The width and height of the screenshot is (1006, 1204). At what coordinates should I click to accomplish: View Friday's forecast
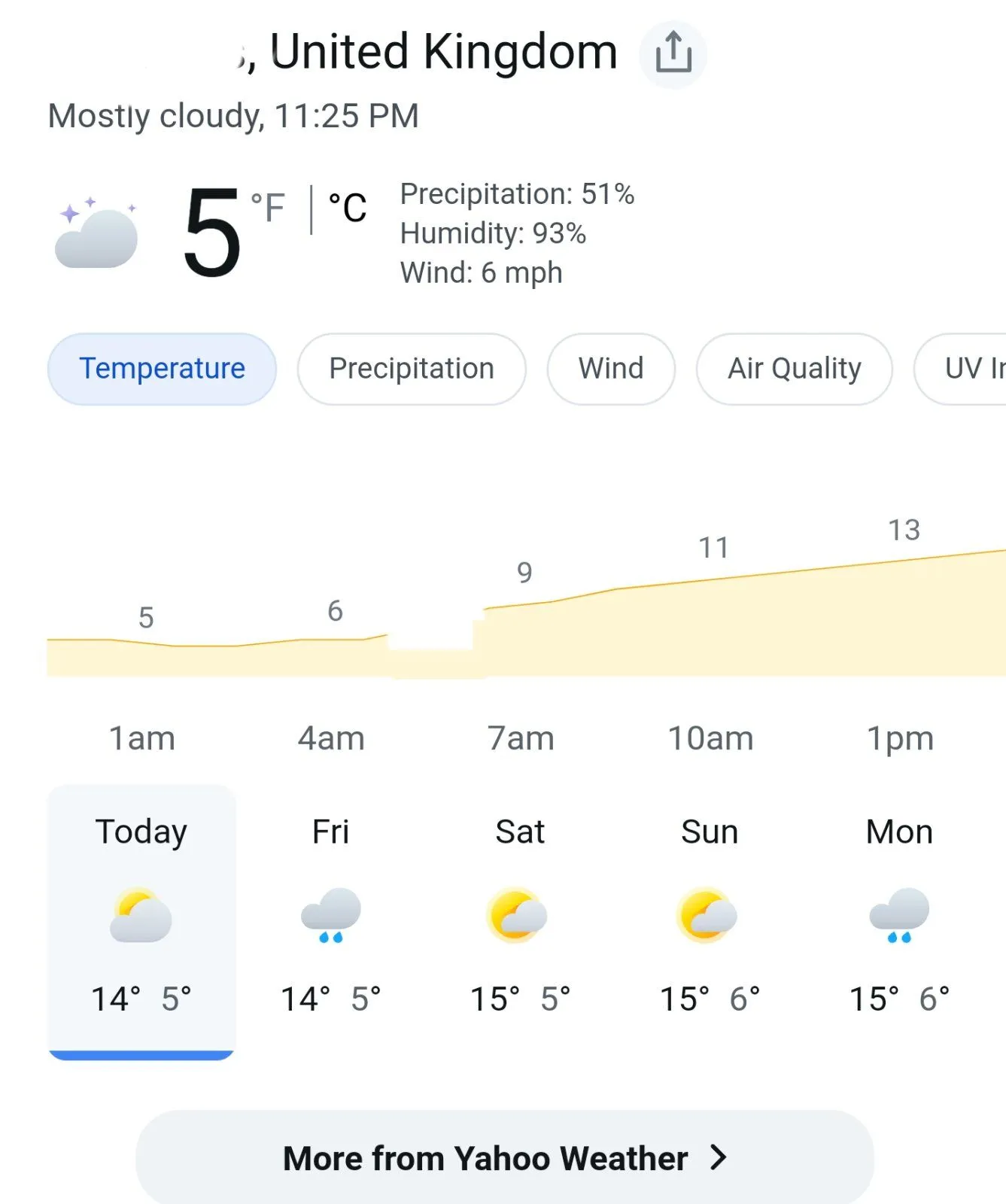tap(330, 918)
